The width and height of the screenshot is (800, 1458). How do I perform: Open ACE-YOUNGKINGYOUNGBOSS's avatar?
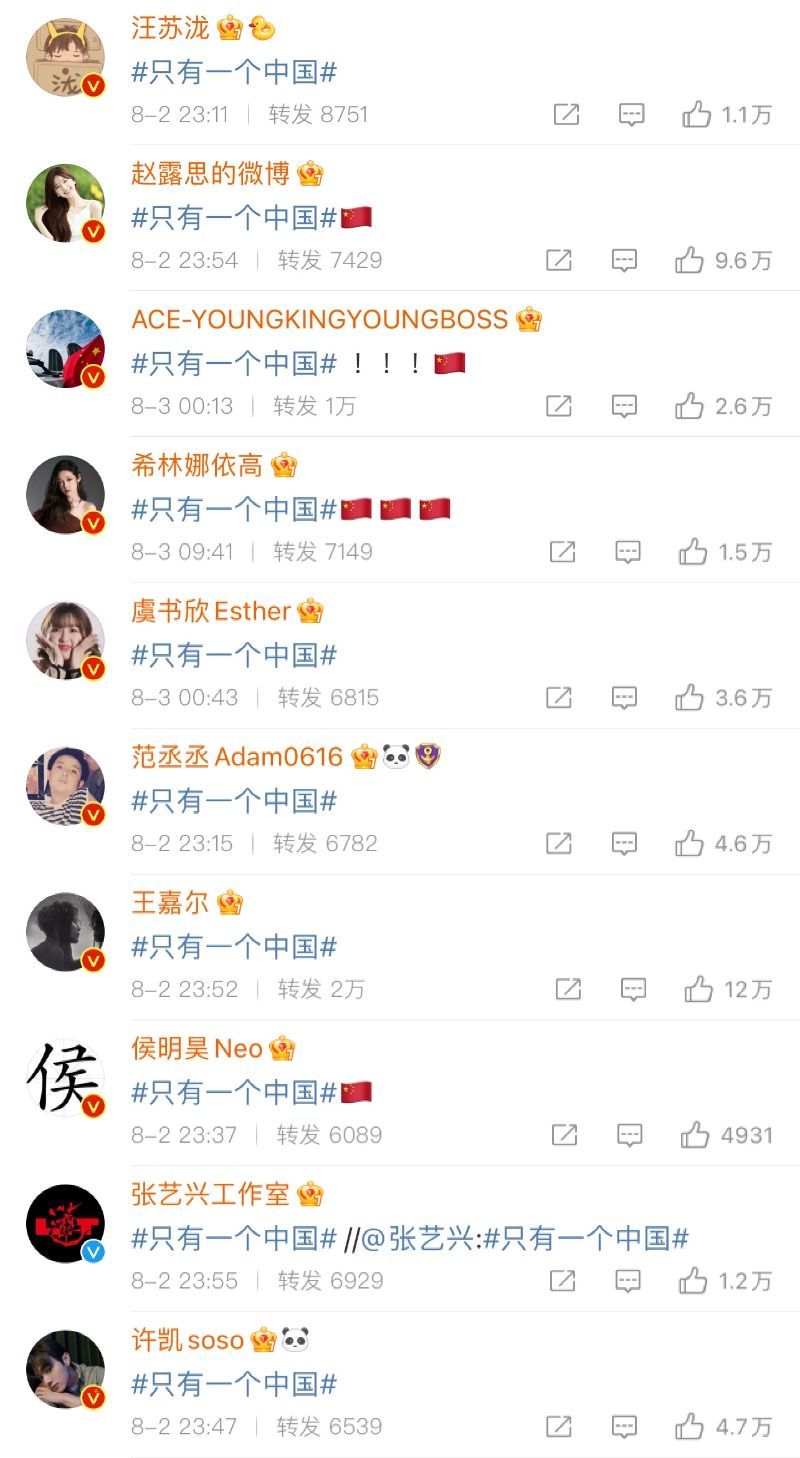click(65, 349)
